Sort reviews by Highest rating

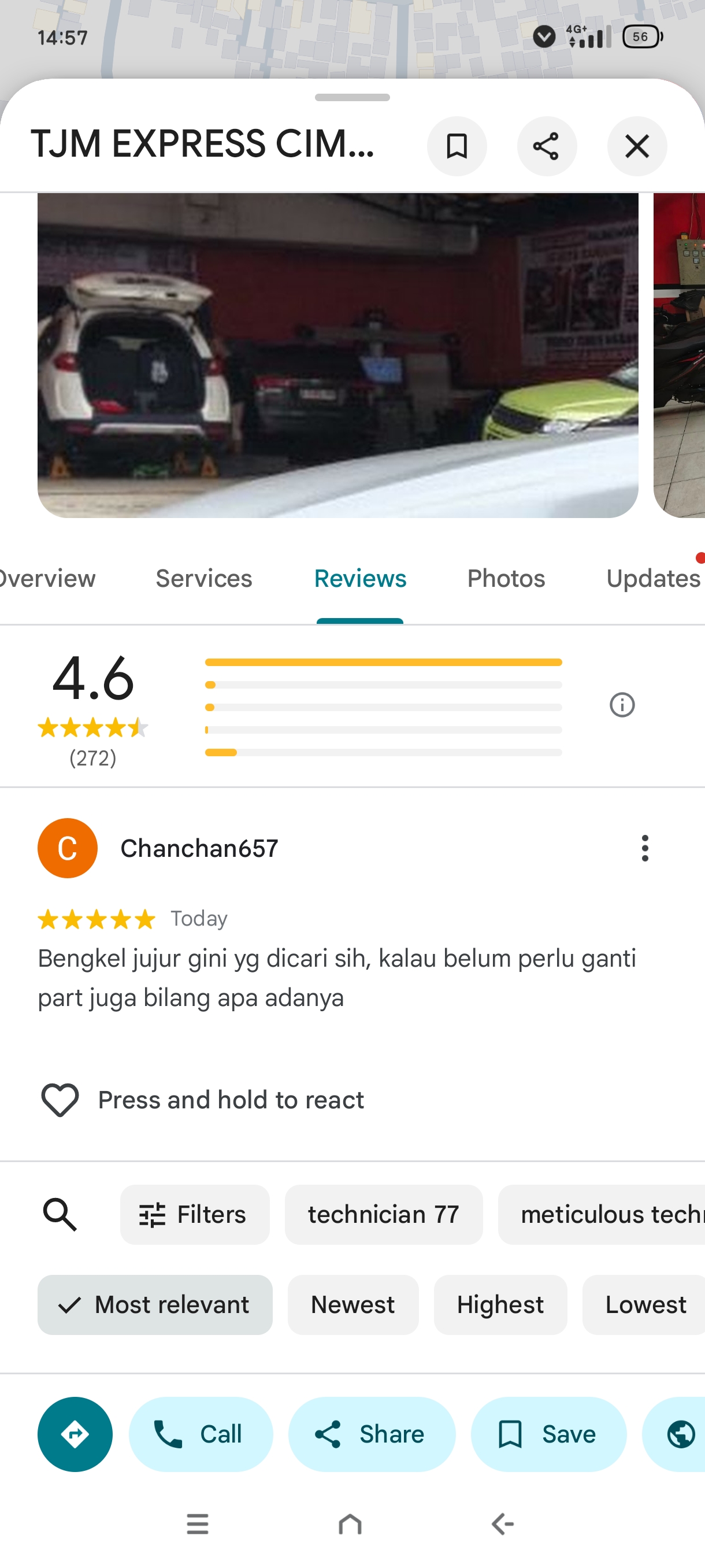[500, 1304]
